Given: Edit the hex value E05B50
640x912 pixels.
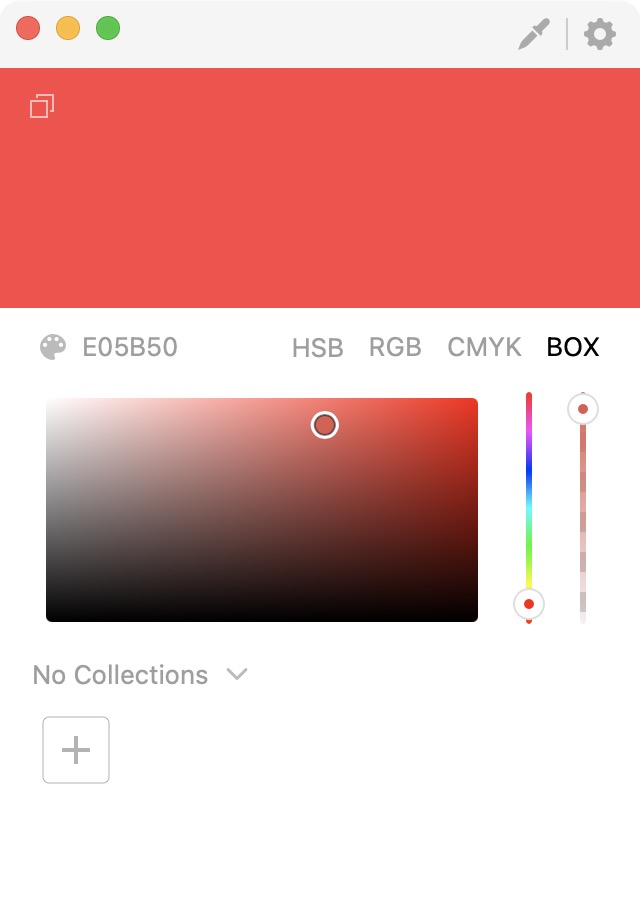Looking at the screenshot, I should [x=130, y=347].
